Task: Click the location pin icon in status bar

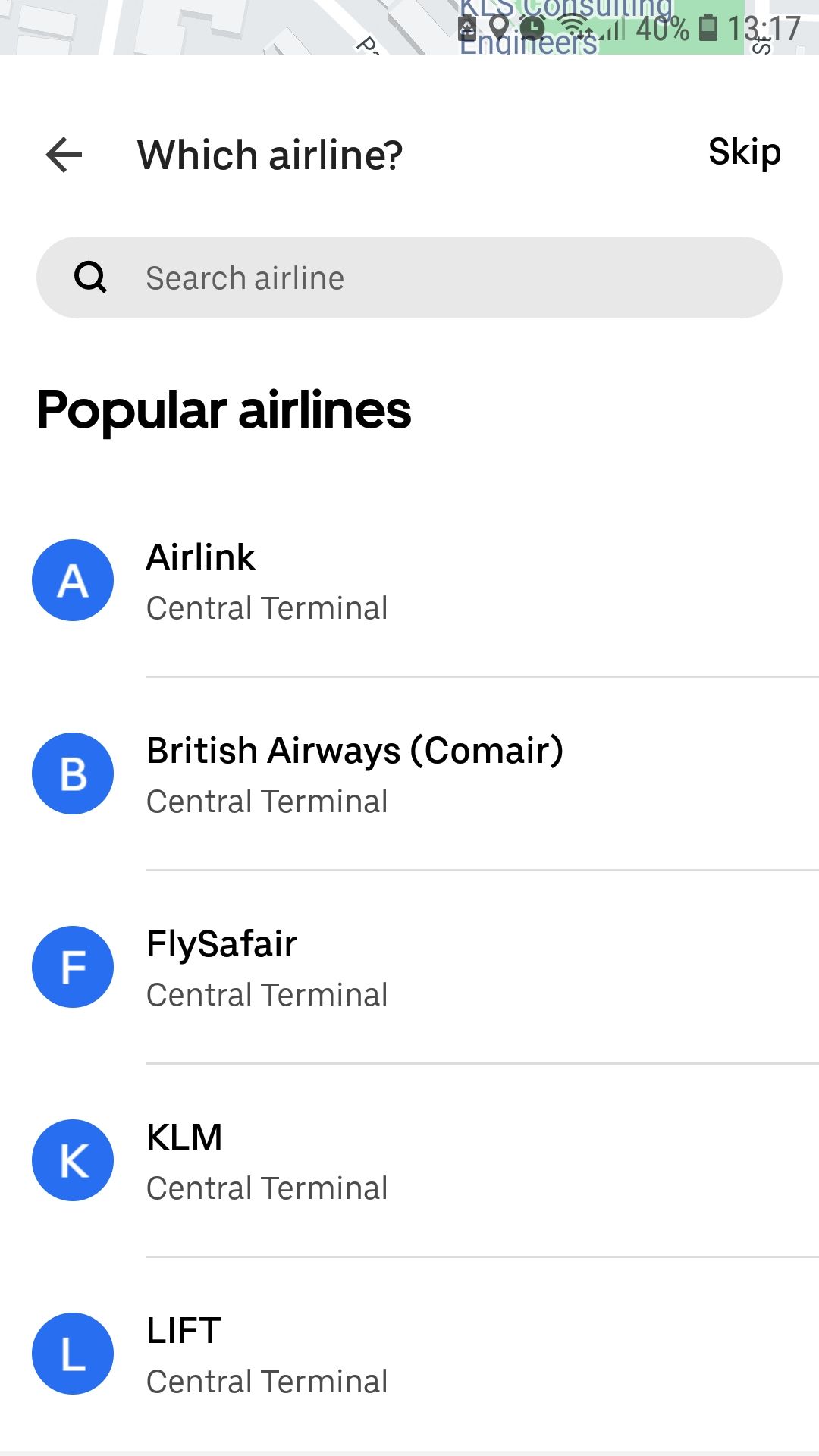Action: tap(500, 25)
